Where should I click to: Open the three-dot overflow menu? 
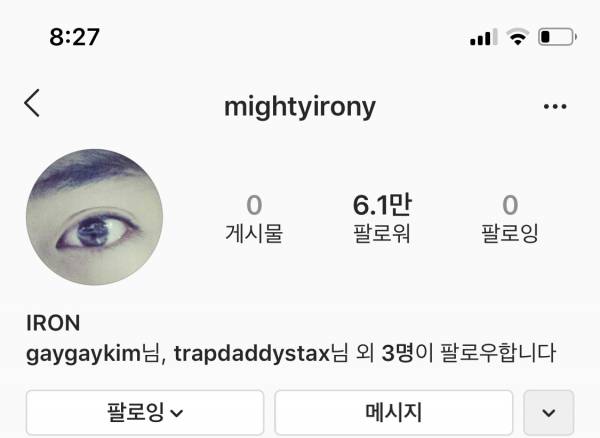[555, 106]
